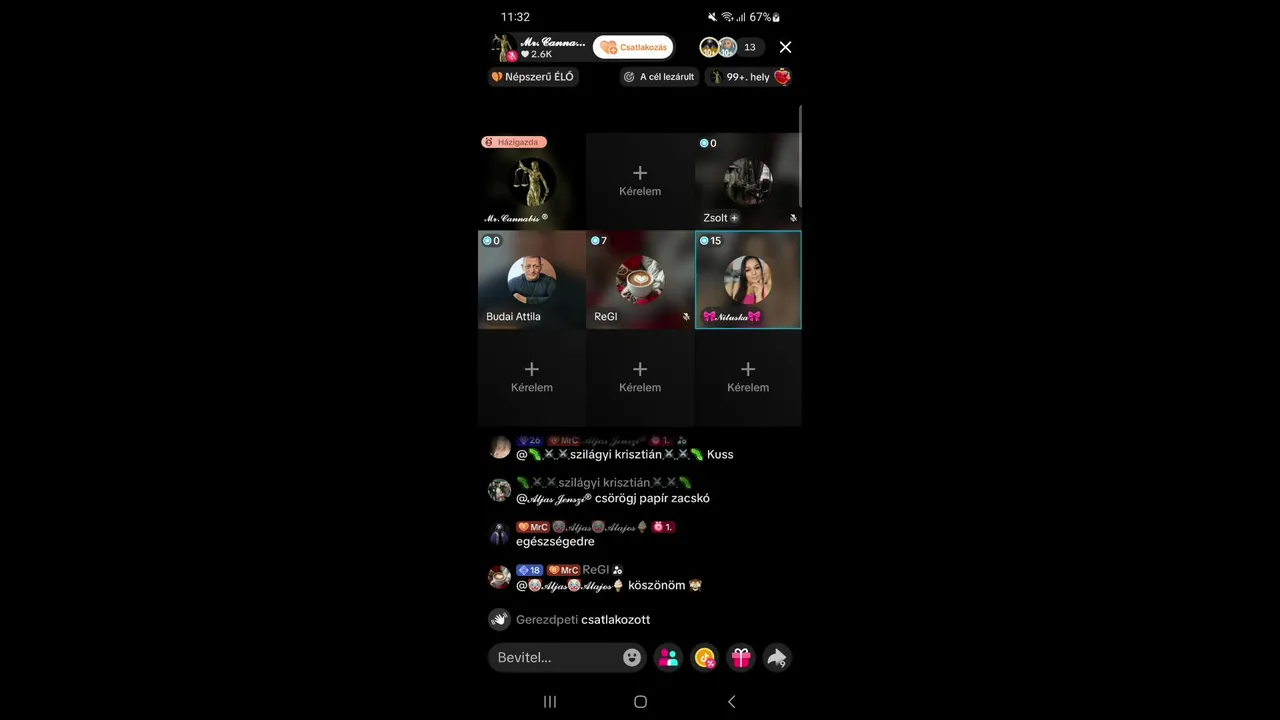Viewport: 1280px width, 720px height.
Task: Open Zsolt's guest tile
Action: point(748,181)
